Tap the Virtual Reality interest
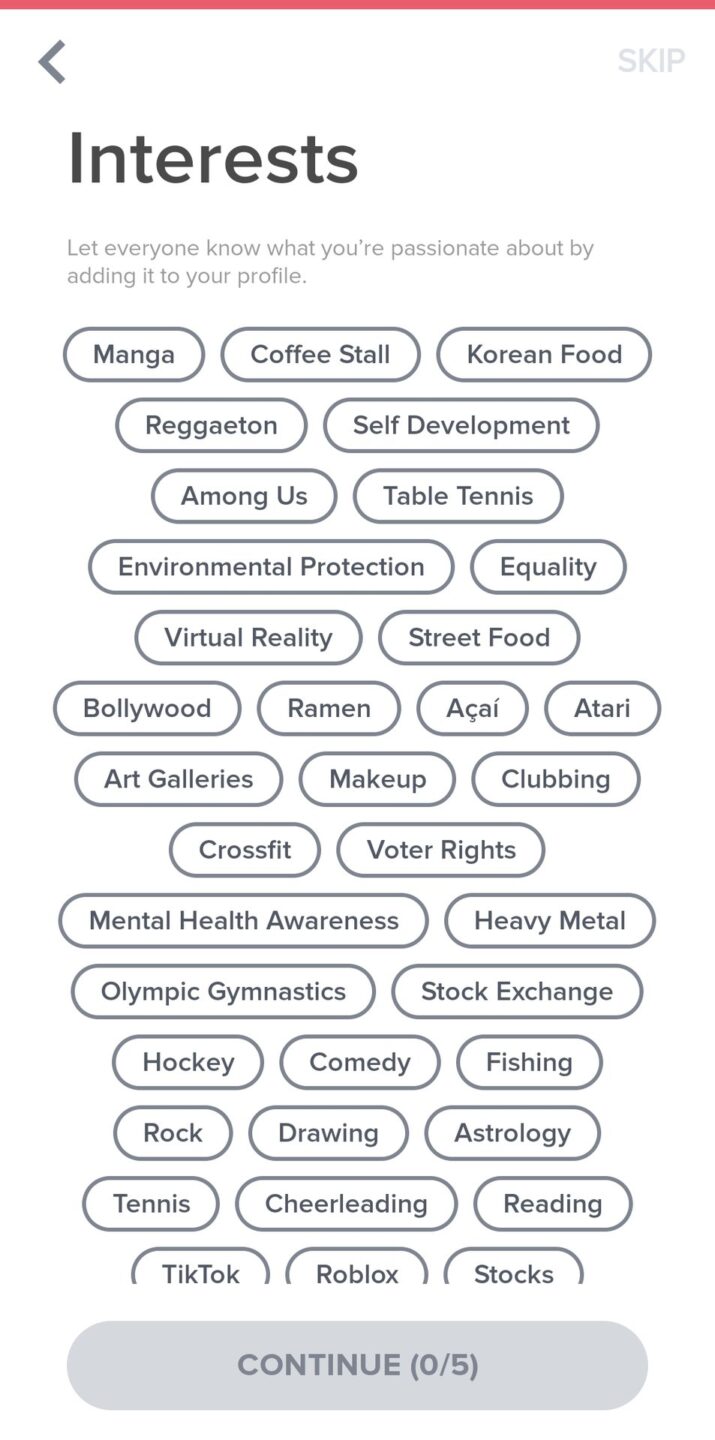This screenshot has height=1440, width=715. [x=248, y=638]
